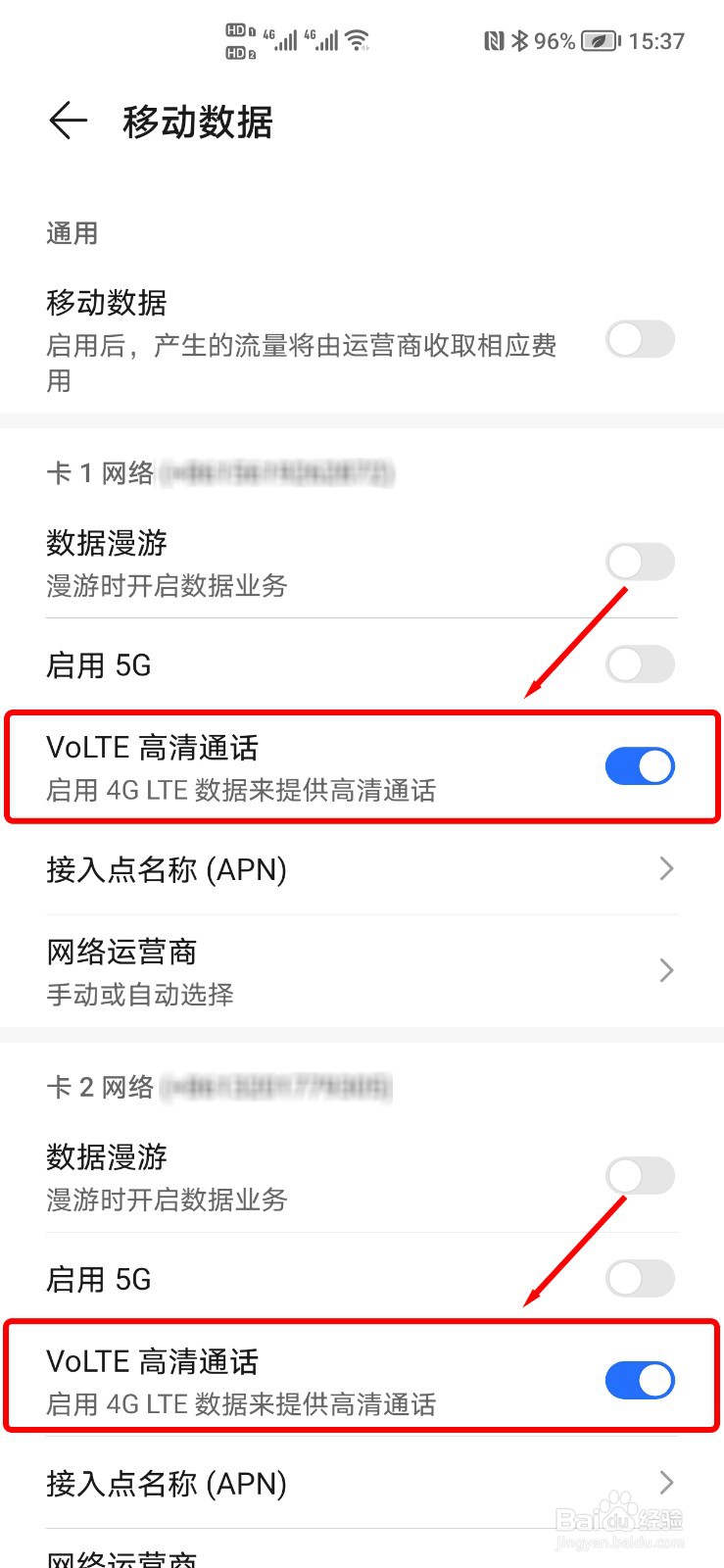This screenshot has width=724, height=1568.
Task: Tap the SIM 2 4G signal bars icon
Action: pos(326,41)
